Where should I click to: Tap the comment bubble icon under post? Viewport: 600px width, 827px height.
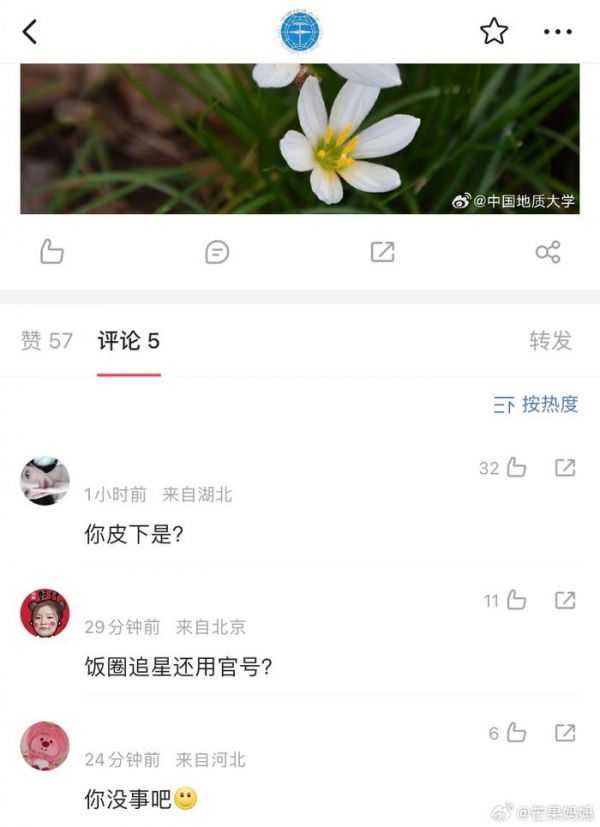[x=217, y=252]
